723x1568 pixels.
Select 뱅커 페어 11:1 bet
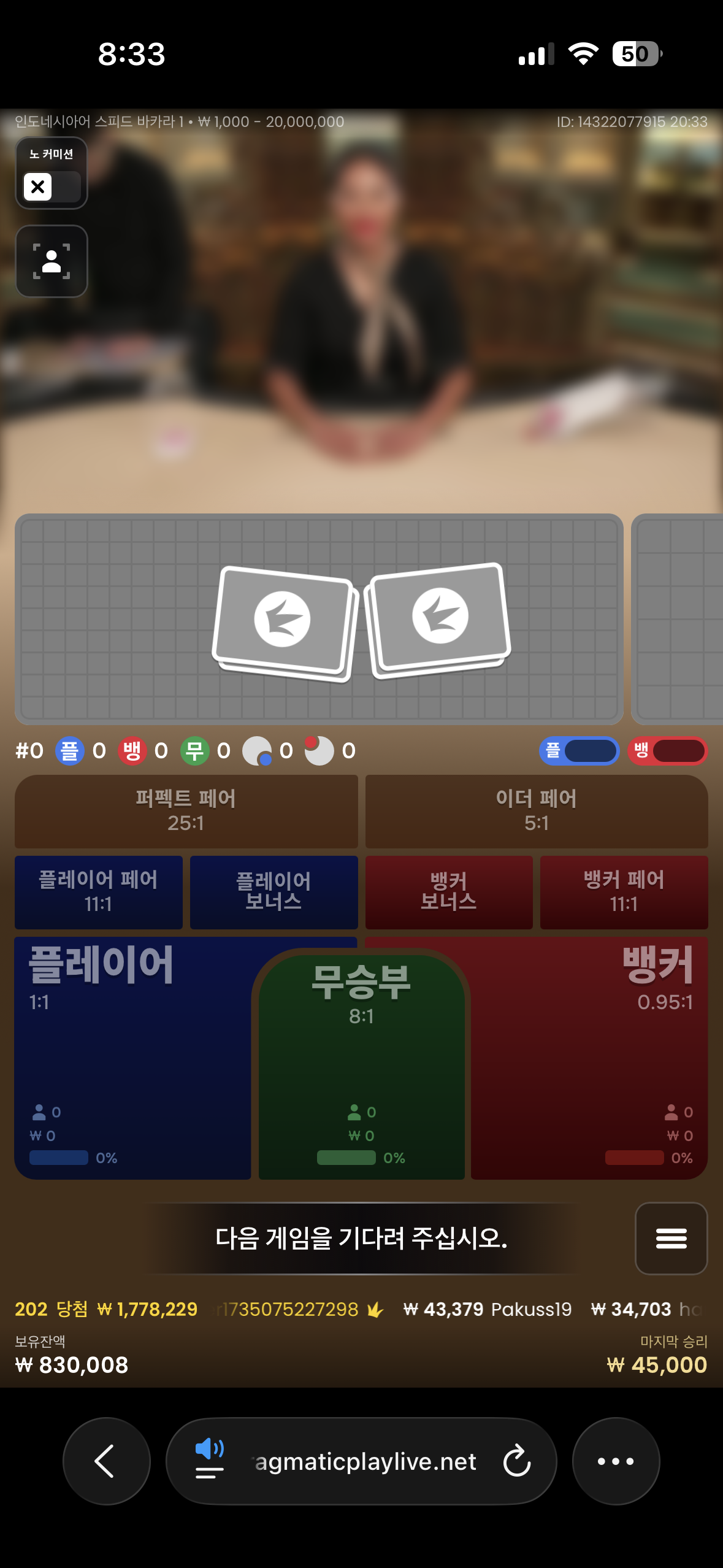[x=624, y=891]
